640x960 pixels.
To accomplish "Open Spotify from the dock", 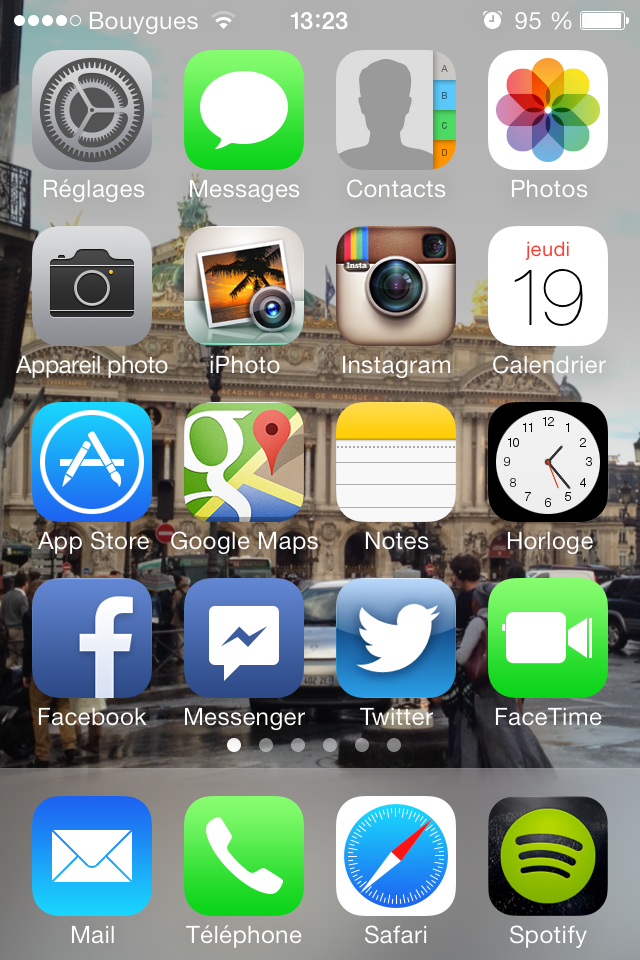I will point(548,856).
